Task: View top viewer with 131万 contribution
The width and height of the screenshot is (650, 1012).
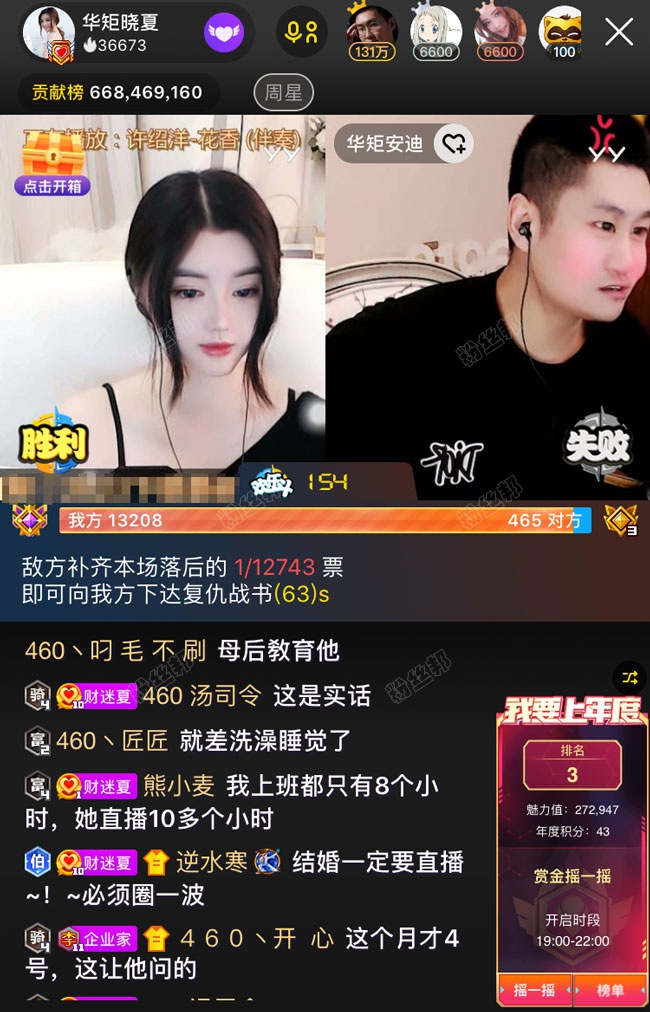Action: click(372, 32)
